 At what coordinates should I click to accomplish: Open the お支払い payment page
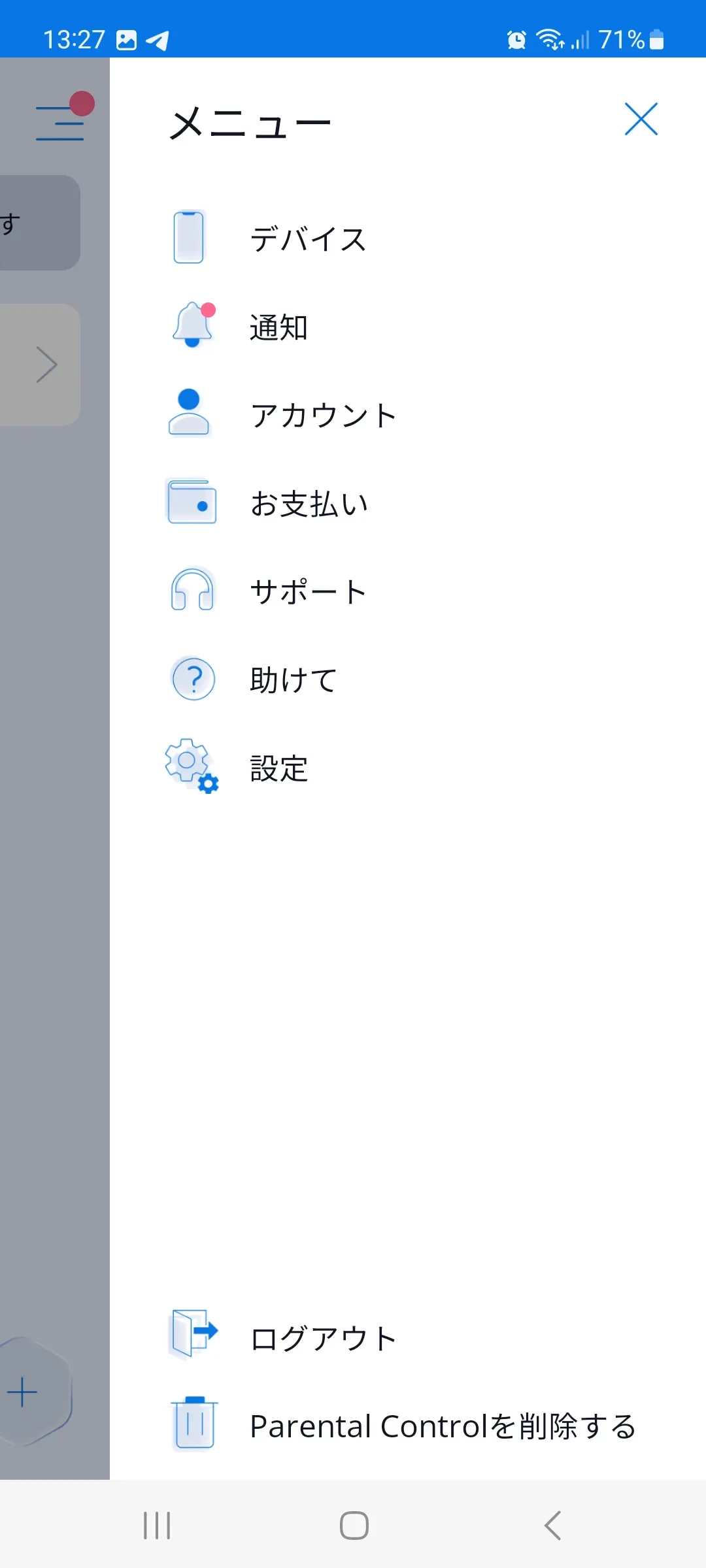tap(309, 504)
